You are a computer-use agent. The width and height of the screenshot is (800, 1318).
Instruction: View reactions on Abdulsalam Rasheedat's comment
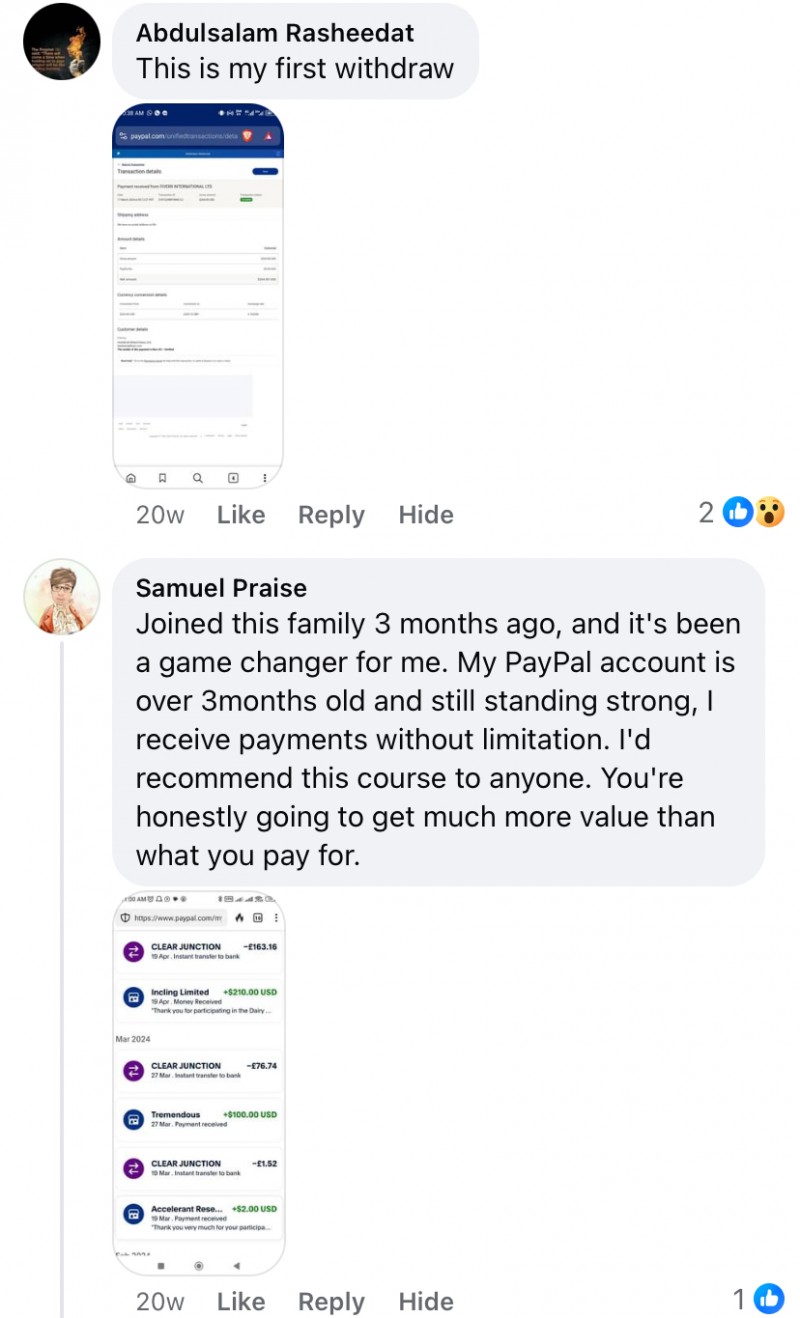[x=742, y=513]
